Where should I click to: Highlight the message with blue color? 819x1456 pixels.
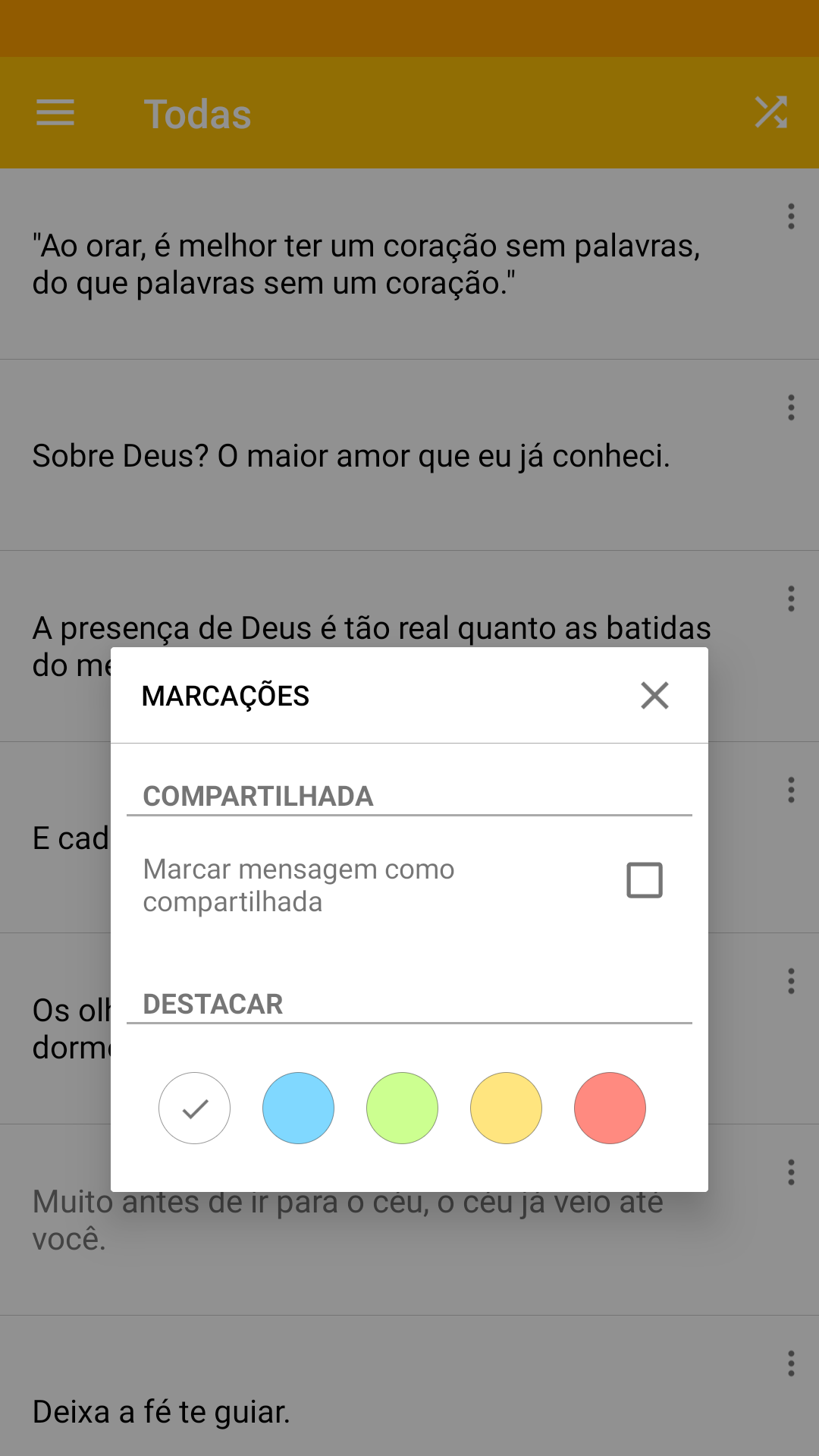pos(298,1108)
